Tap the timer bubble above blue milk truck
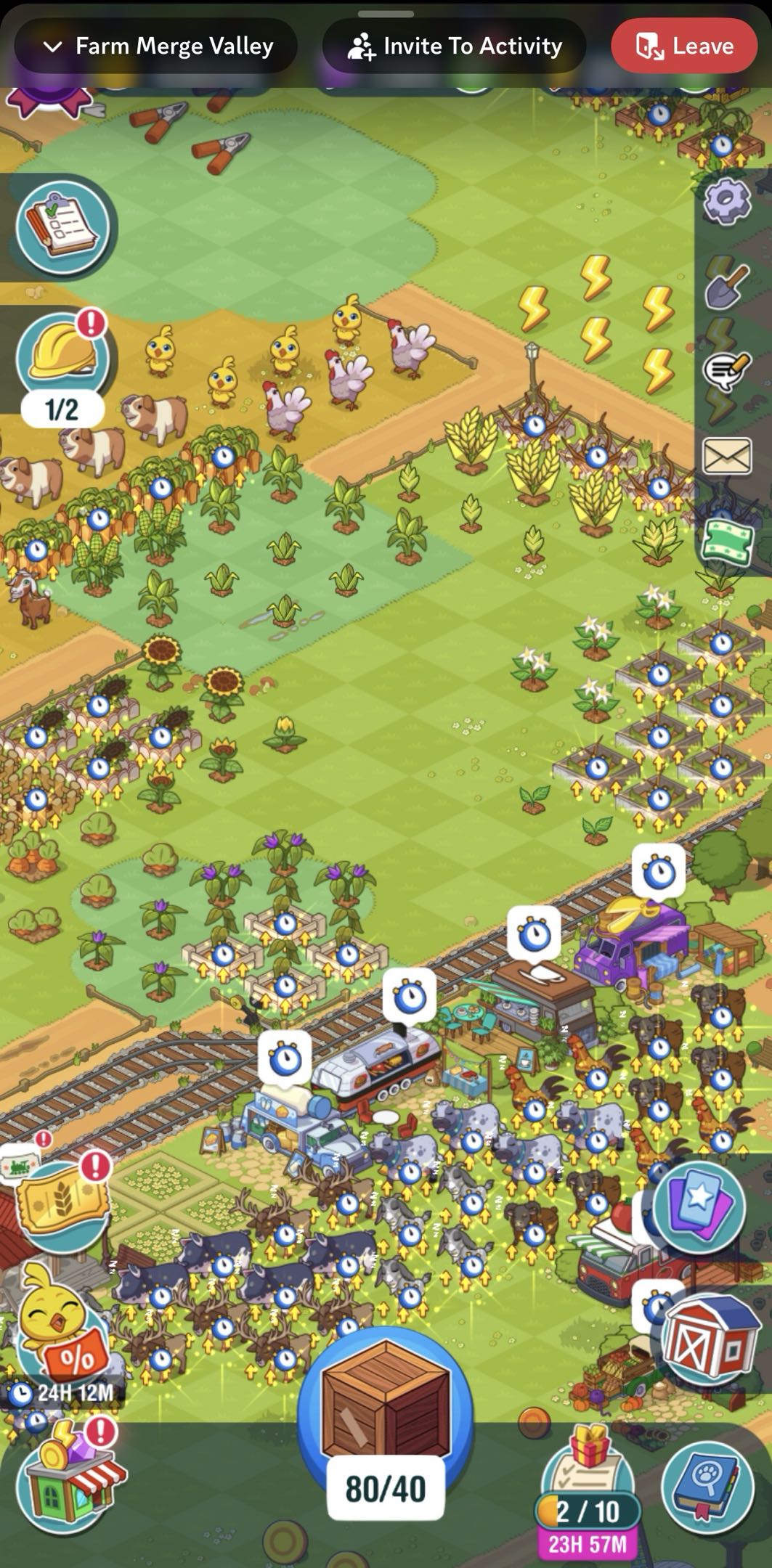The height and width of the screenshot is (1568, 772). [x=284, y=1059]
